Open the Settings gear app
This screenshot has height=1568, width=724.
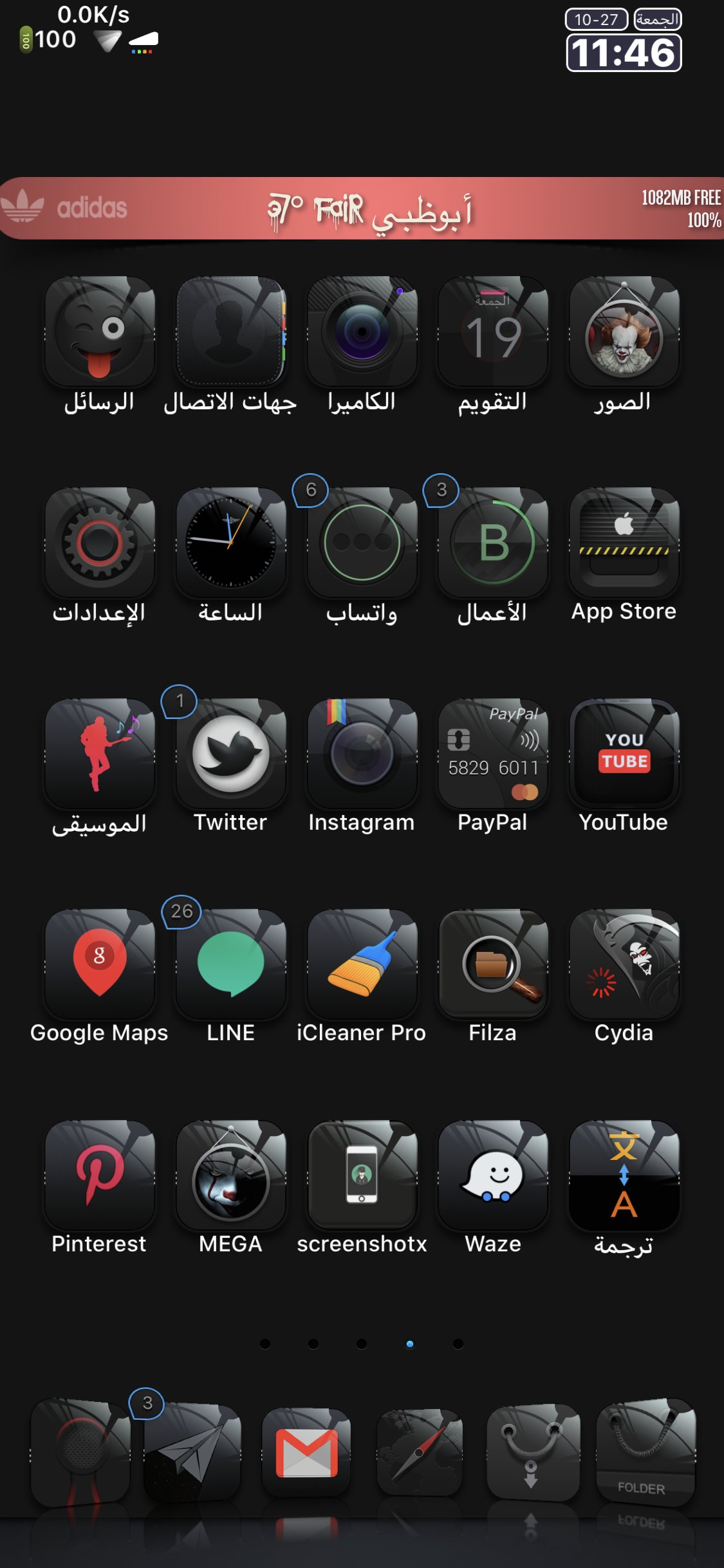click(100, 542)
